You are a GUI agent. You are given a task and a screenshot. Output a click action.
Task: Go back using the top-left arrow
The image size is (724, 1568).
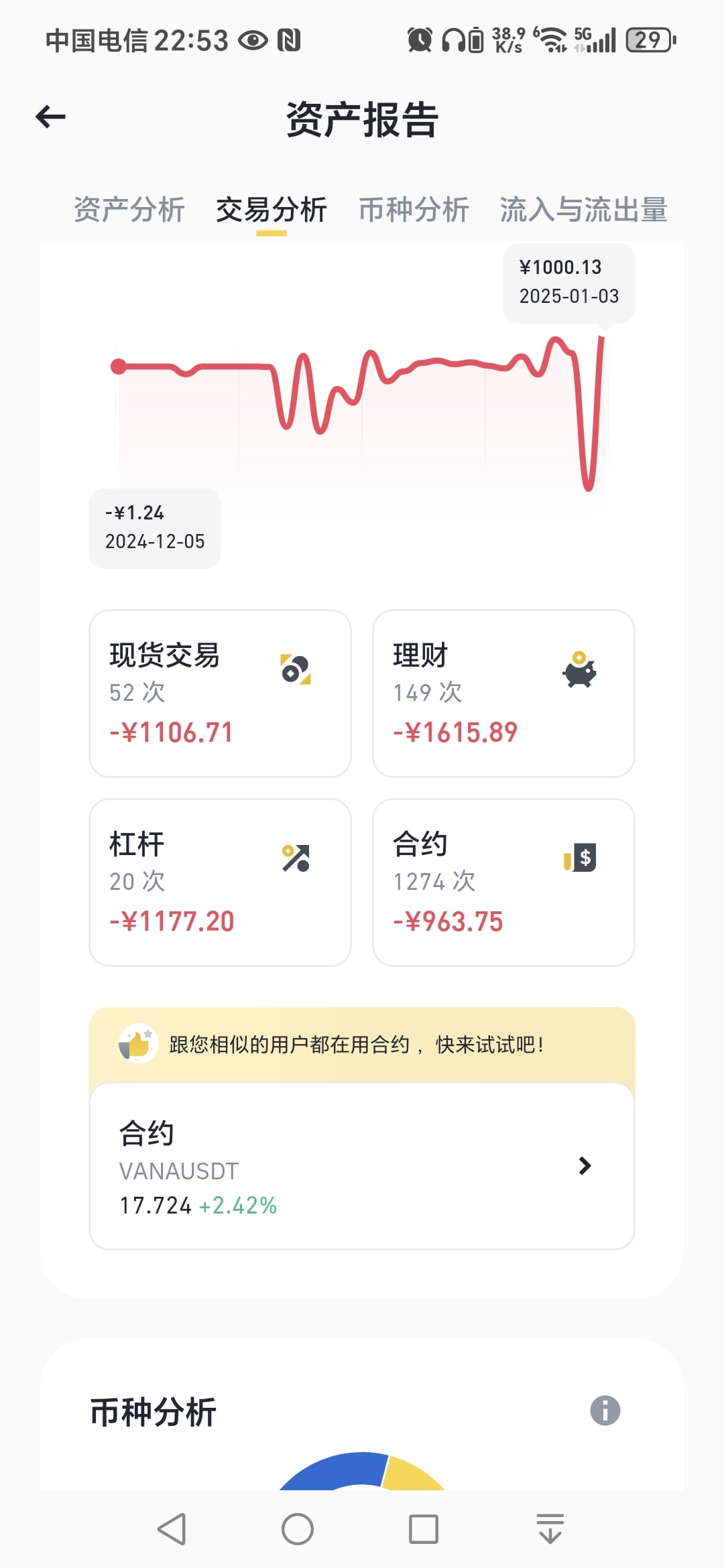tap(50, 117)
